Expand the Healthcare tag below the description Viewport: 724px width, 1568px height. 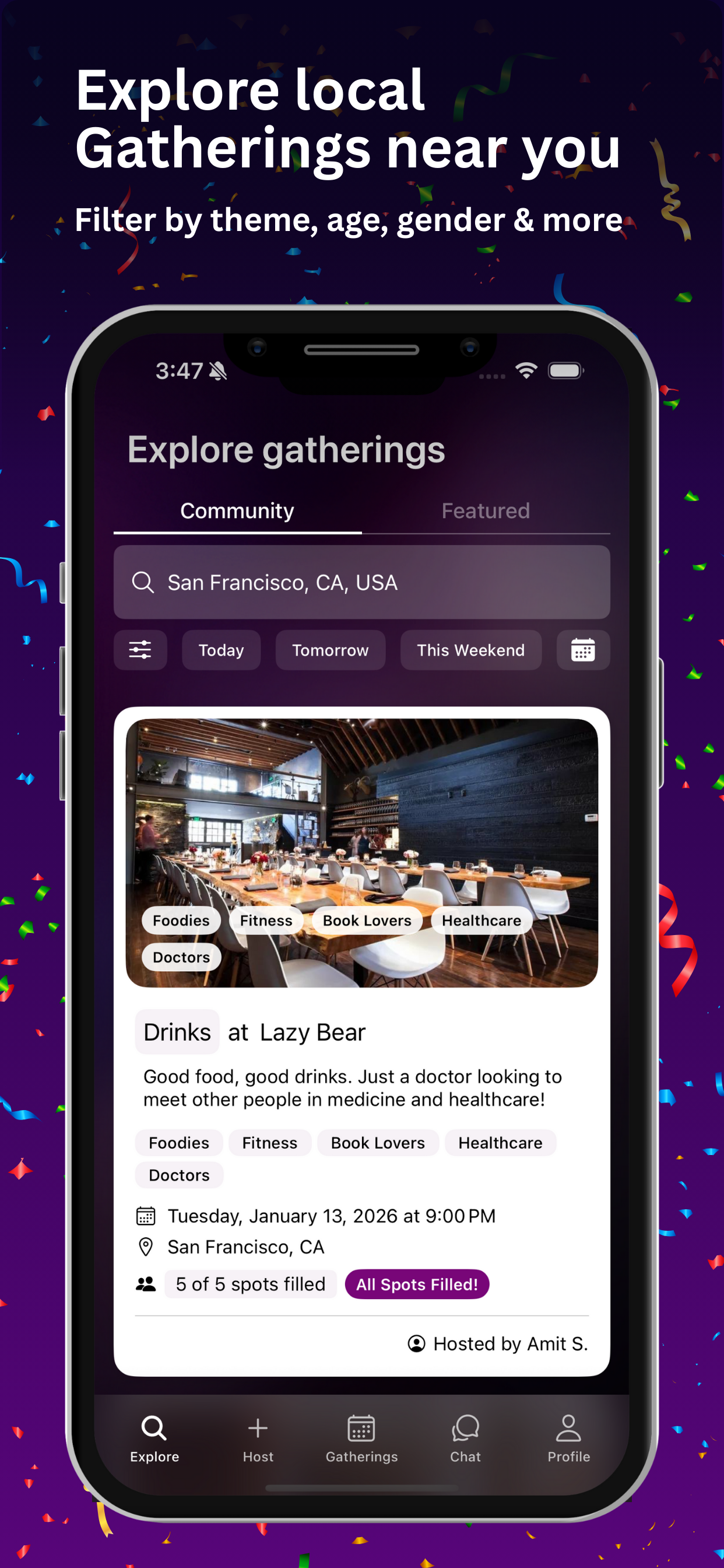[x=501, y=1143]
